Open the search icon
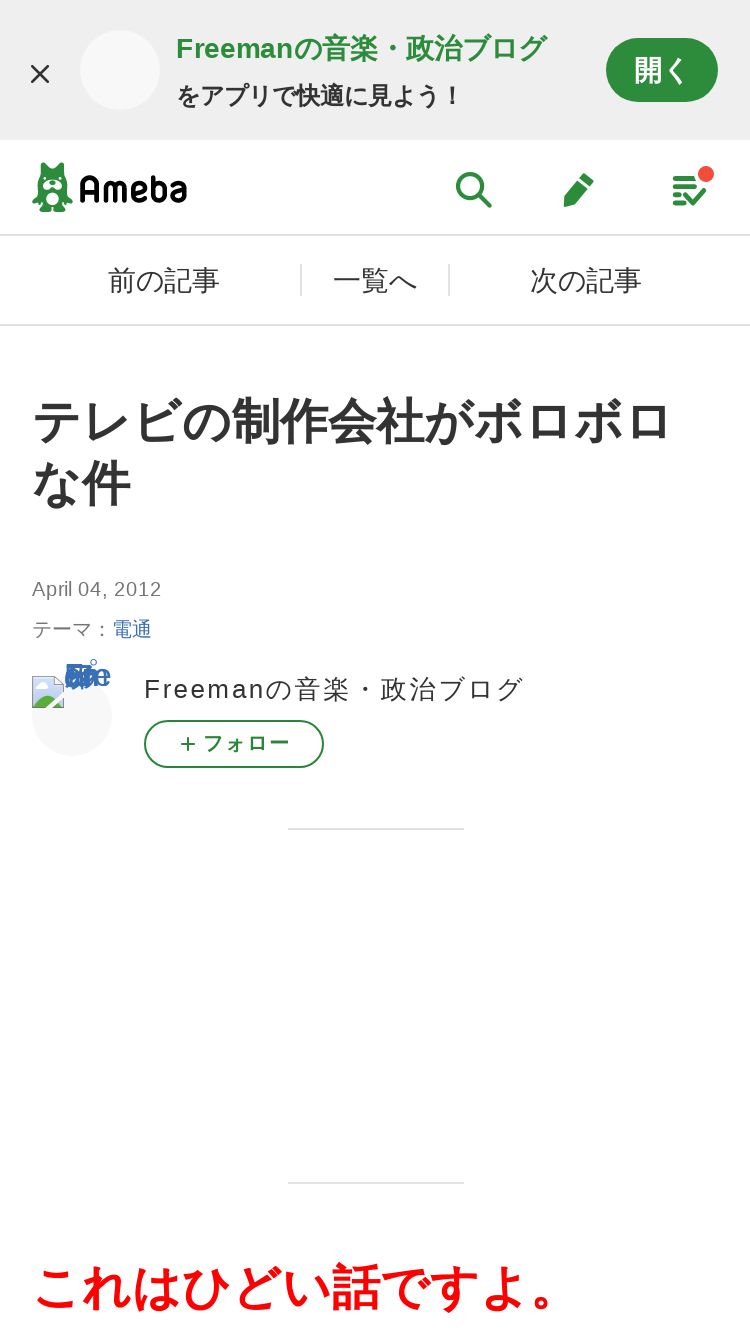750x1334 pixels. pos(473,188)
